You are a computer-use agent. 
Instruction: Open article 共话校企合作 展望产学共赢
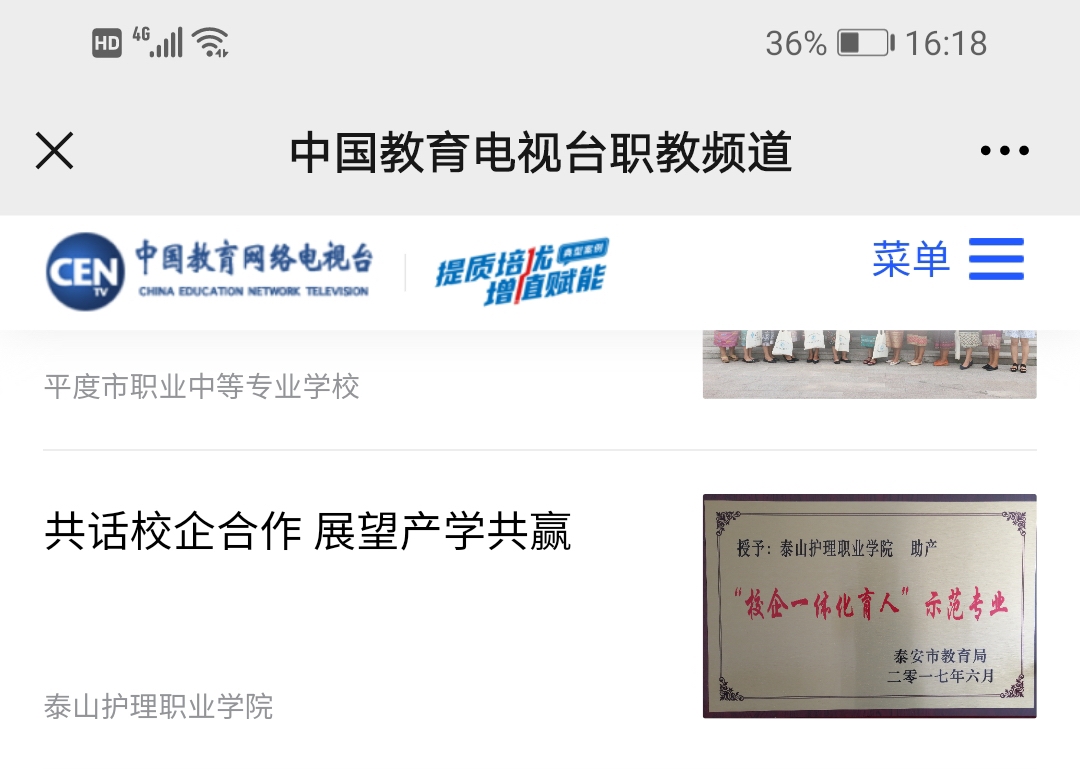308,532
